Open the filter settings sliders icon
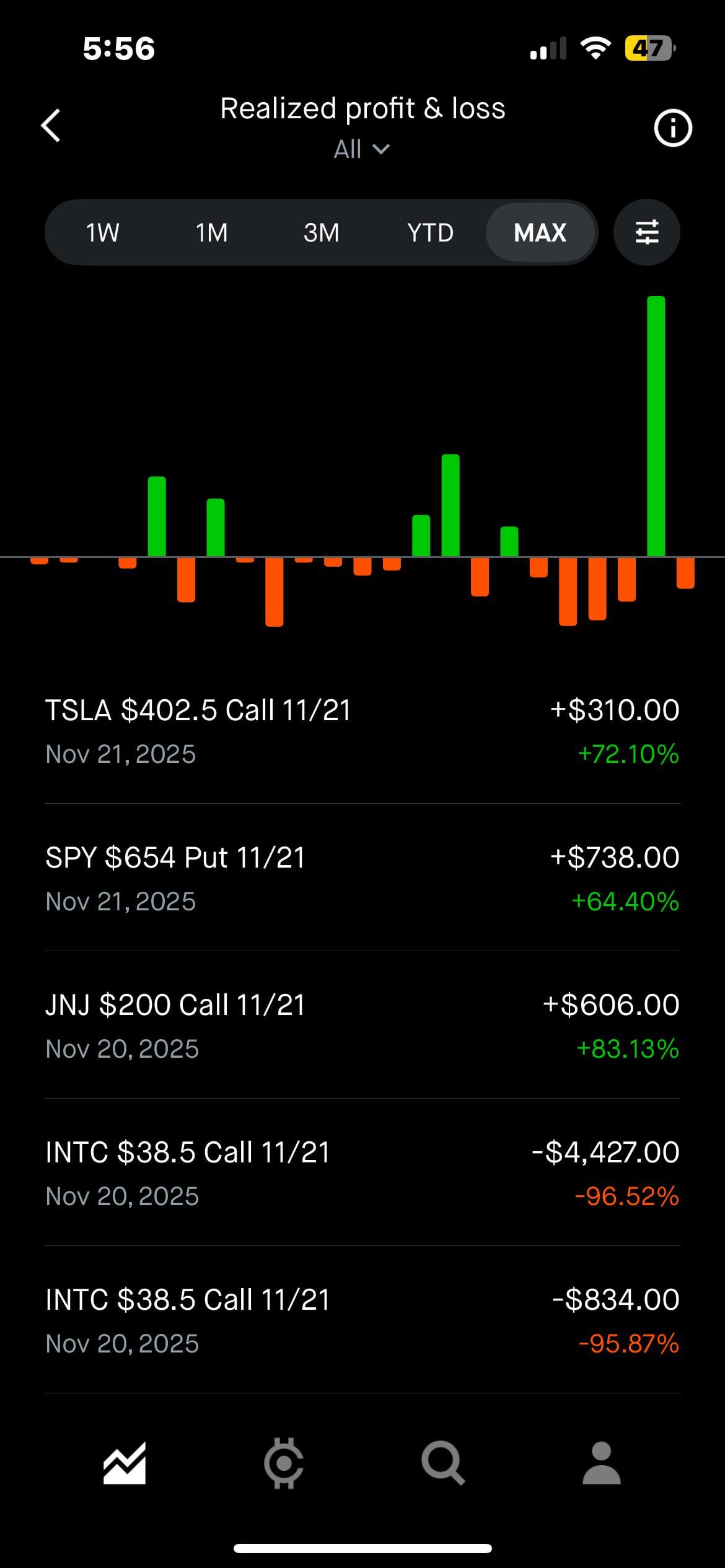The image size is (725, 1568). coord(646,233)
